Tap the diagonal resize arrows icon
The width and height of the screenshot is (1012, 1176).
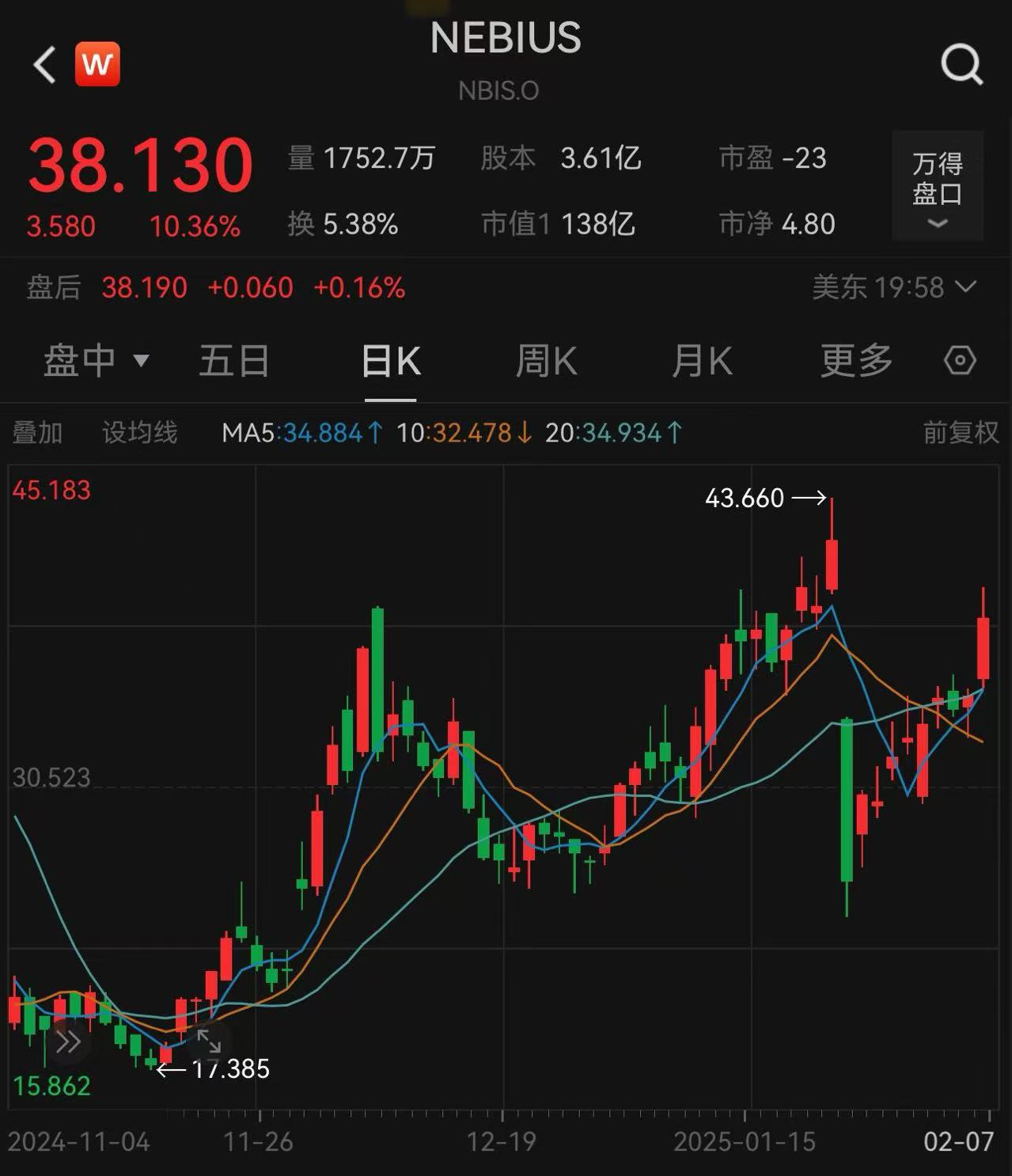[x=210, y=1043]
